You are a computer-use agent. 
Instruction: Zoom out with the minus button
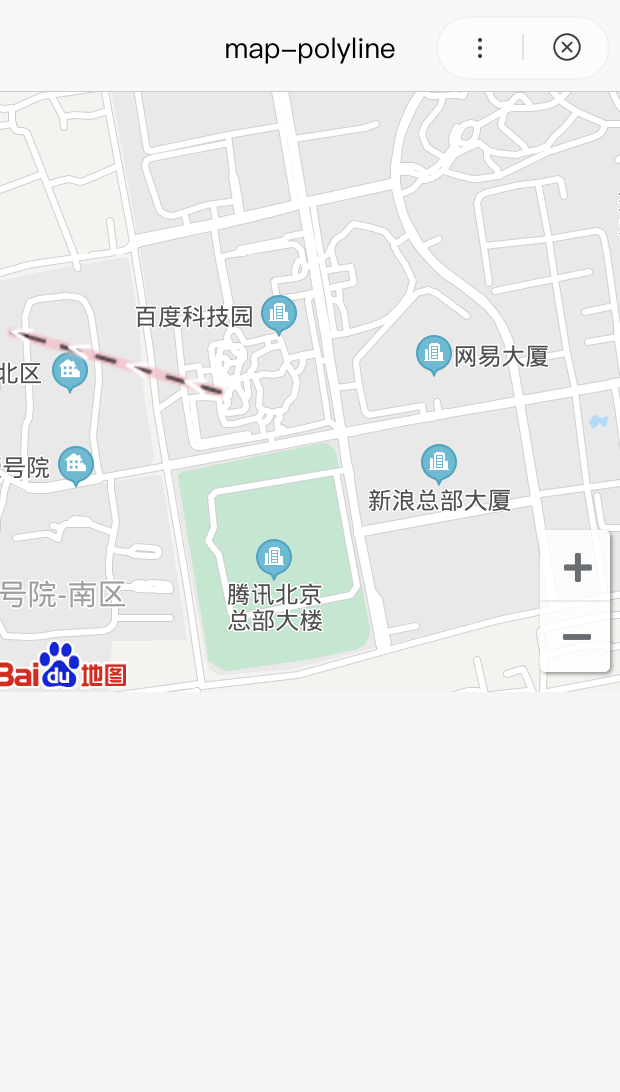(x=577, y=637)
